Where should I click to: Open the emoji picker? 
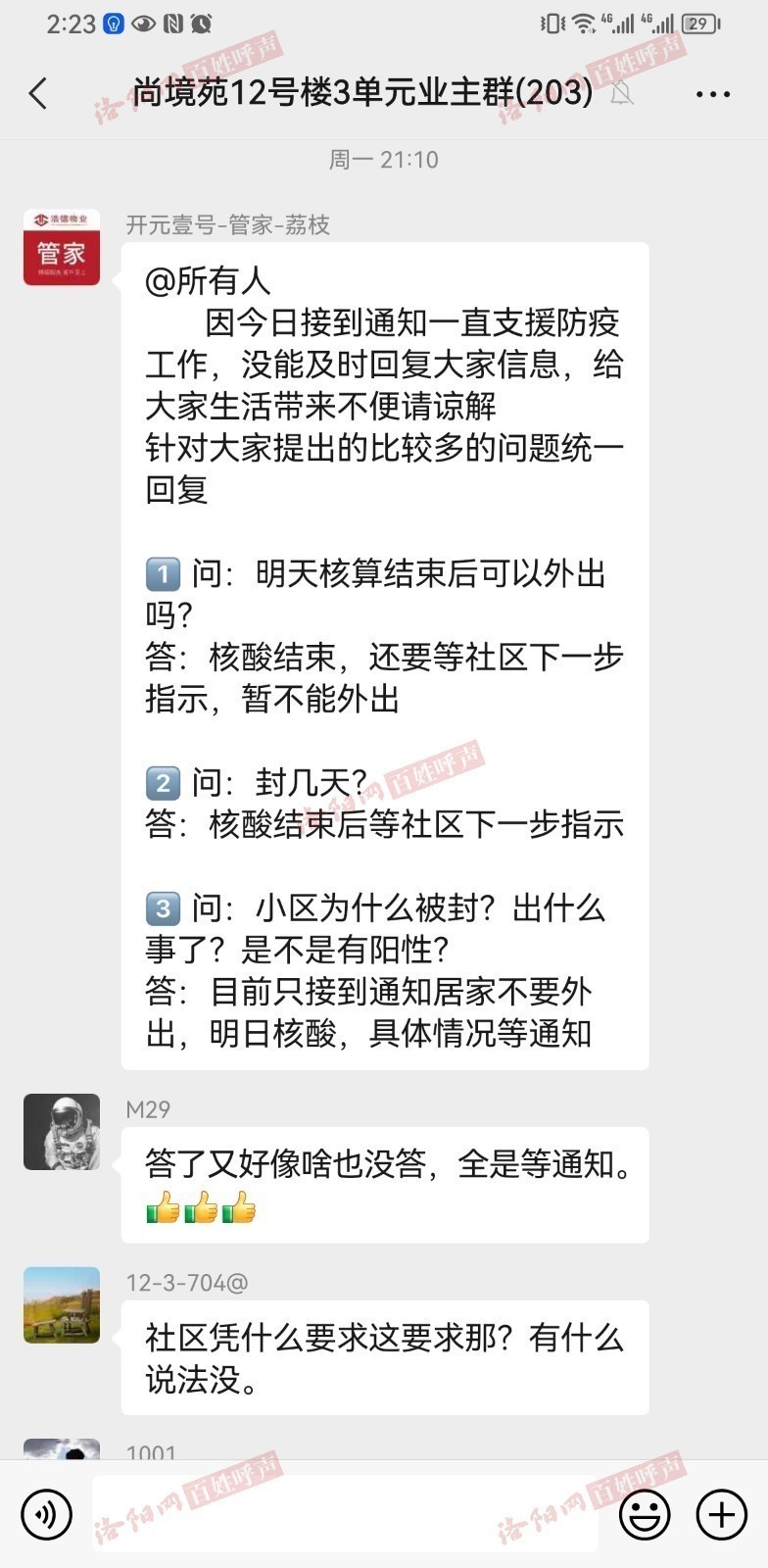[x=645, y=1514]
